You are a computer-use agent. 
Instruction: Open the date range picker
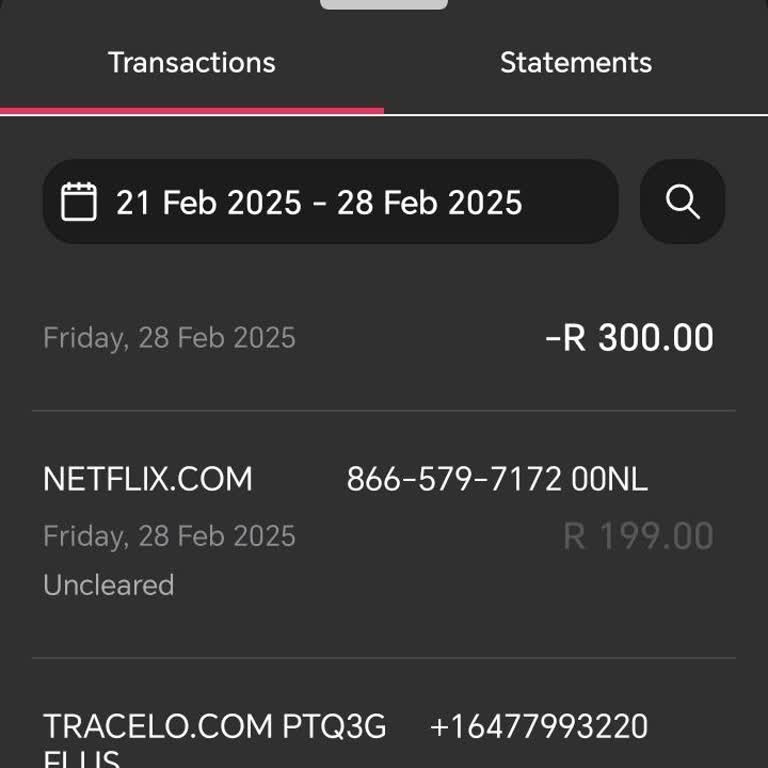(x=330, y=202)
